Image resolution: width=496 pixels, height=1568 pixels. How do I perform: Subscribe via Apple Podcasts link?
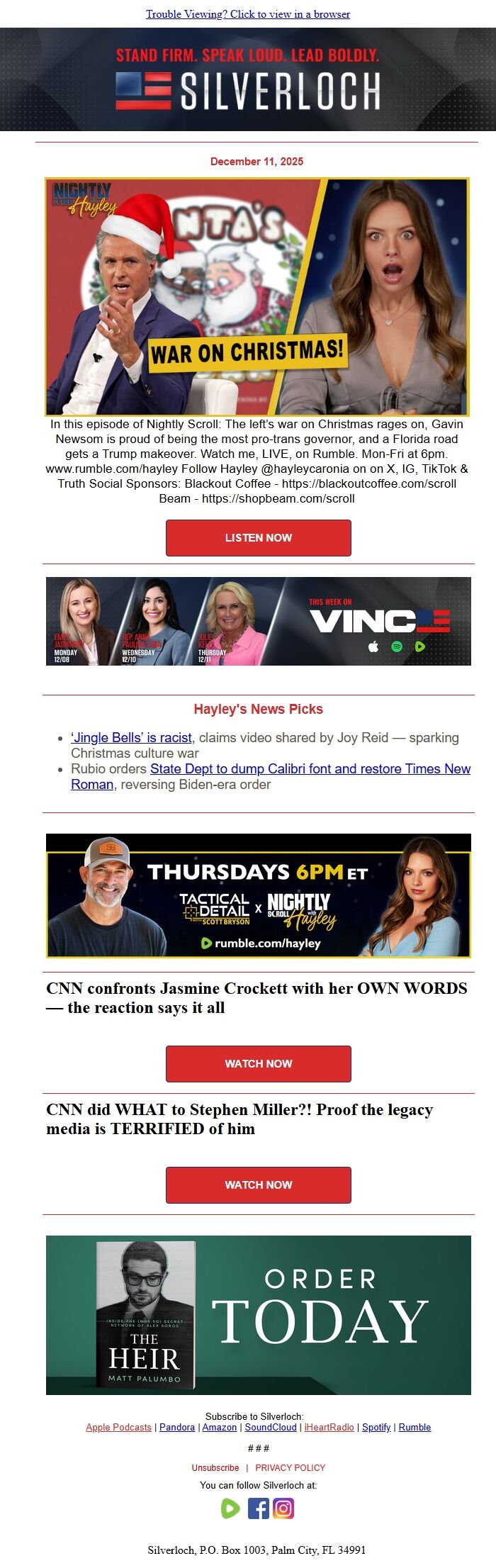coord(118,1428)
